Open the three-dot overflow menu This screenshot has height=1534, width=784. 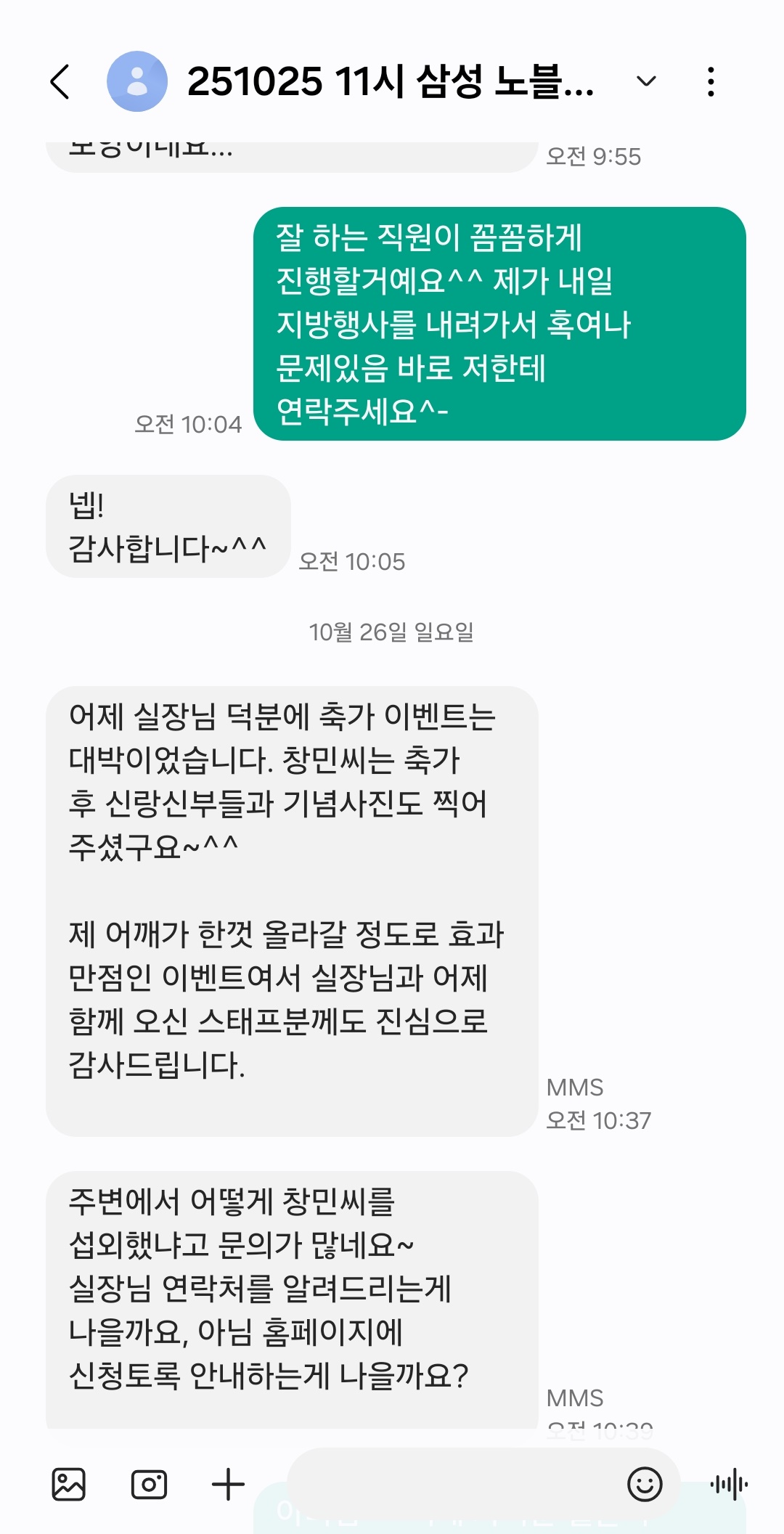711,81
